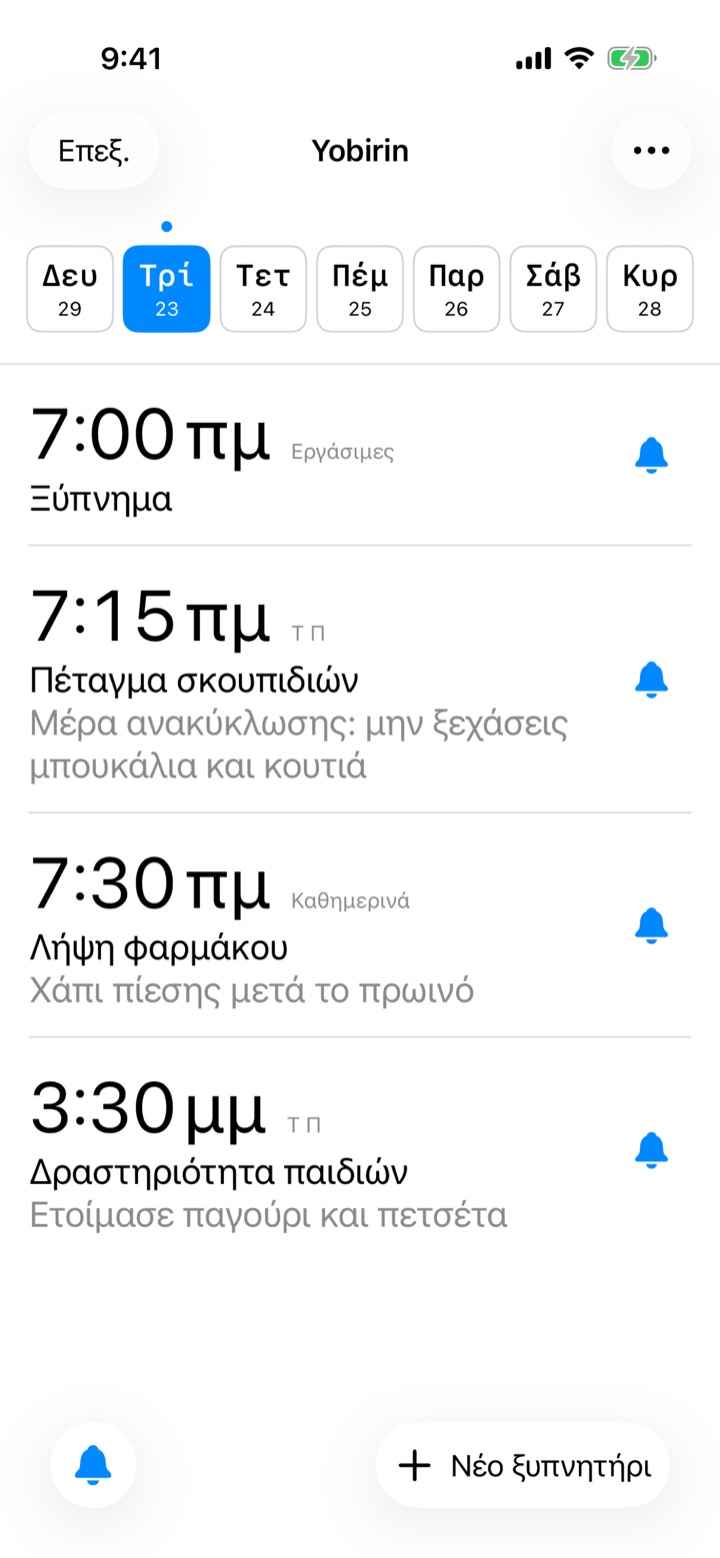Toggle the bell for Λήψη φαρμάκου
The width and height of the screenshot is (720, 1558).
click(652, 926)
